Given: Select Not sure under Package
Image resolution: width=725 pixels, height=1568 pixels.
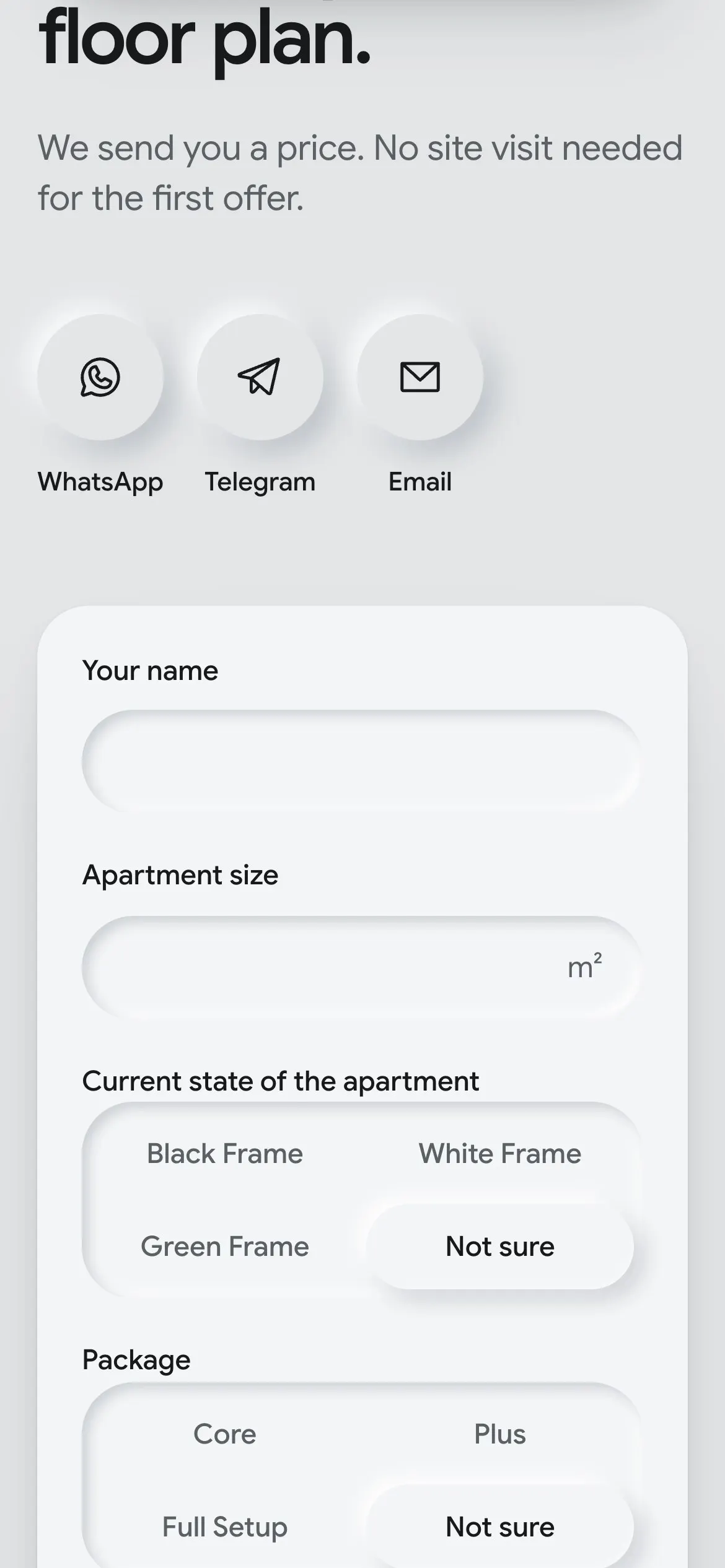Looking at the screenshot, I should point(500,1527).
